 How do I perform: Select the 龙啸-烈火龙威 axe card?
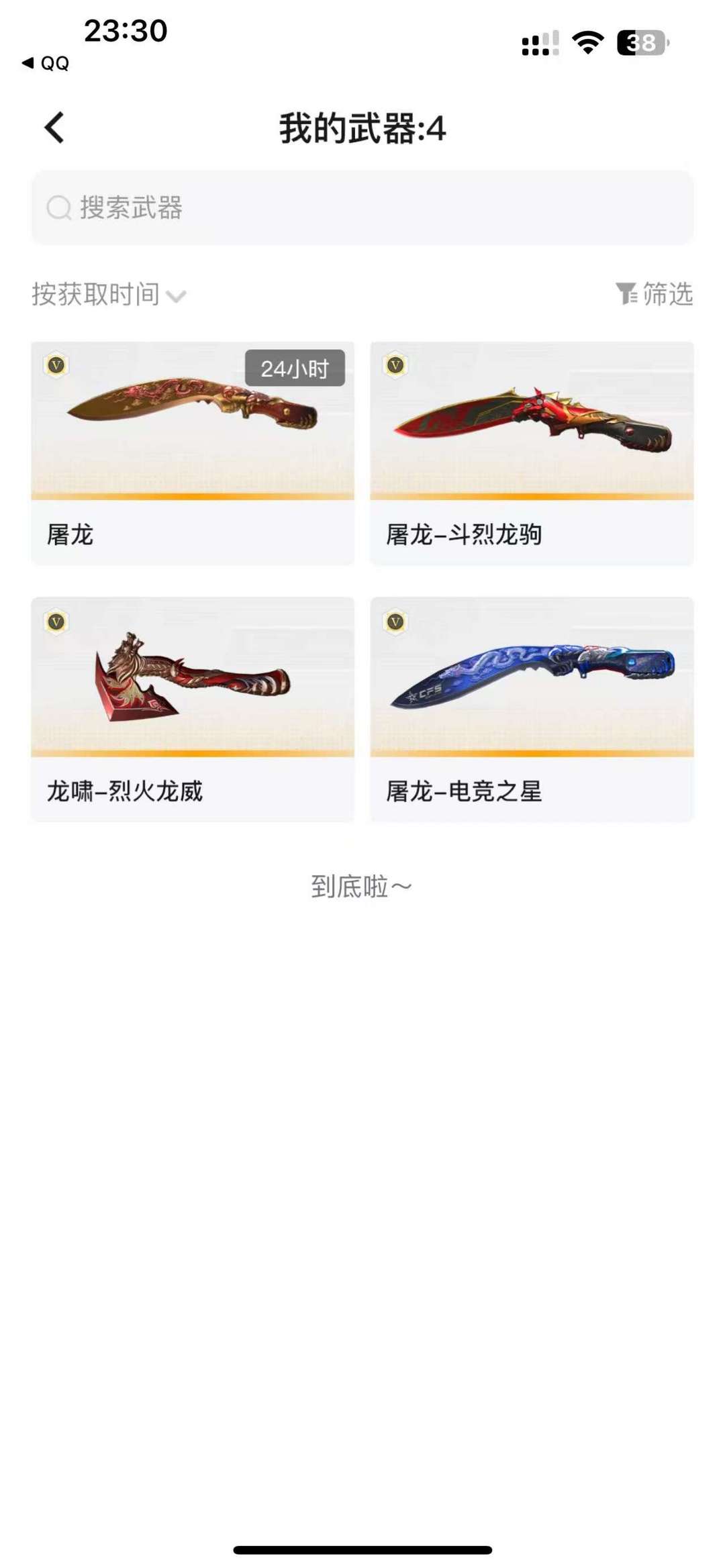pyautogui.click(x=193, y=709)
